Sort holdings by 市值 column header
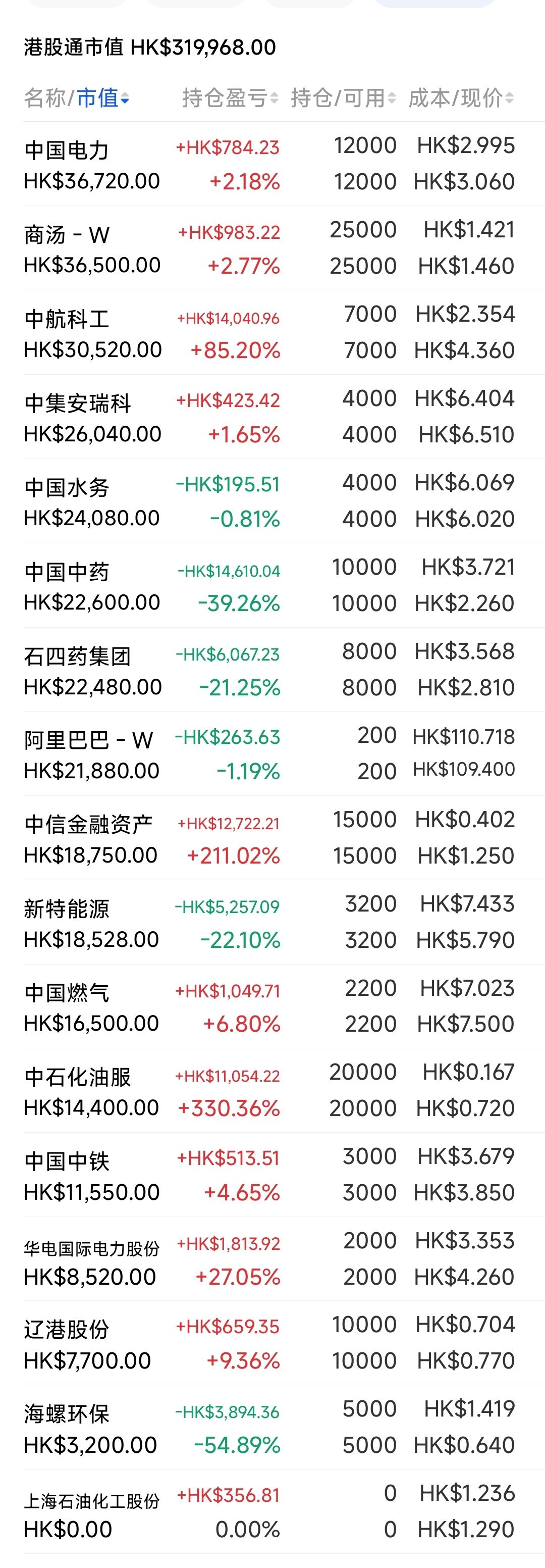Image resolution: width=545 pixels, height=1568 pixels. coord(103,98)
